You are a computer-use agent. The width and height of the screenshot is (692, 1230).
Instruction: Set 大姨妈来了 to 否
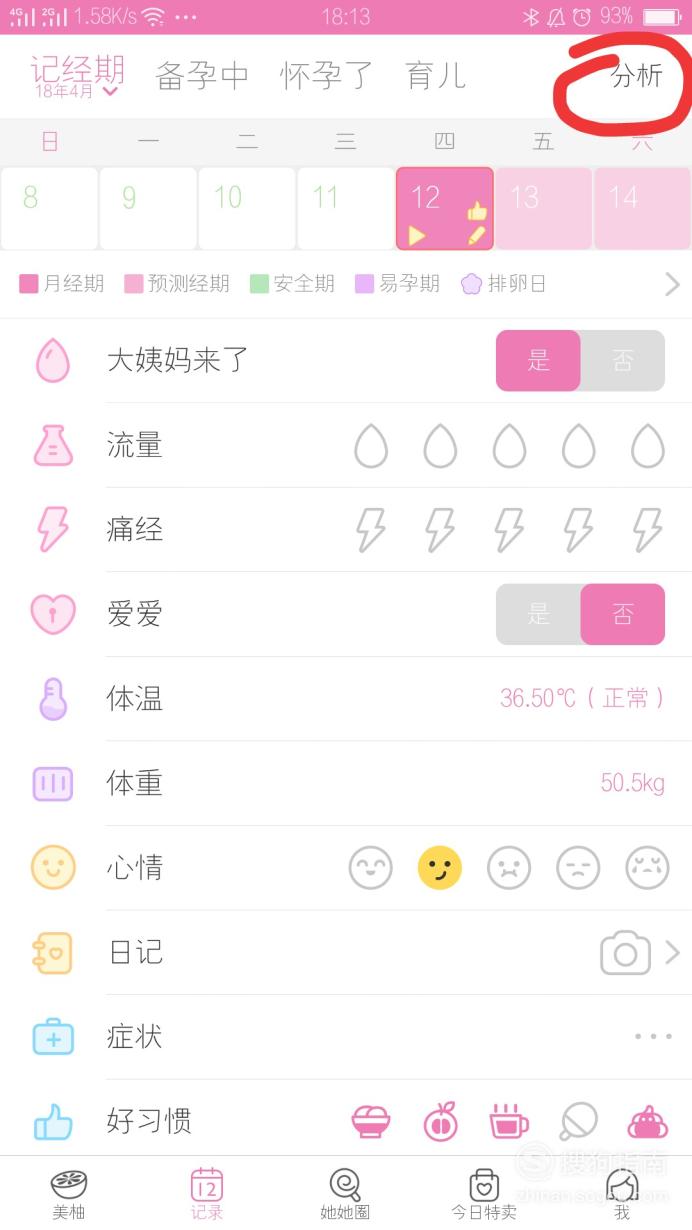(x=623, y=360)
